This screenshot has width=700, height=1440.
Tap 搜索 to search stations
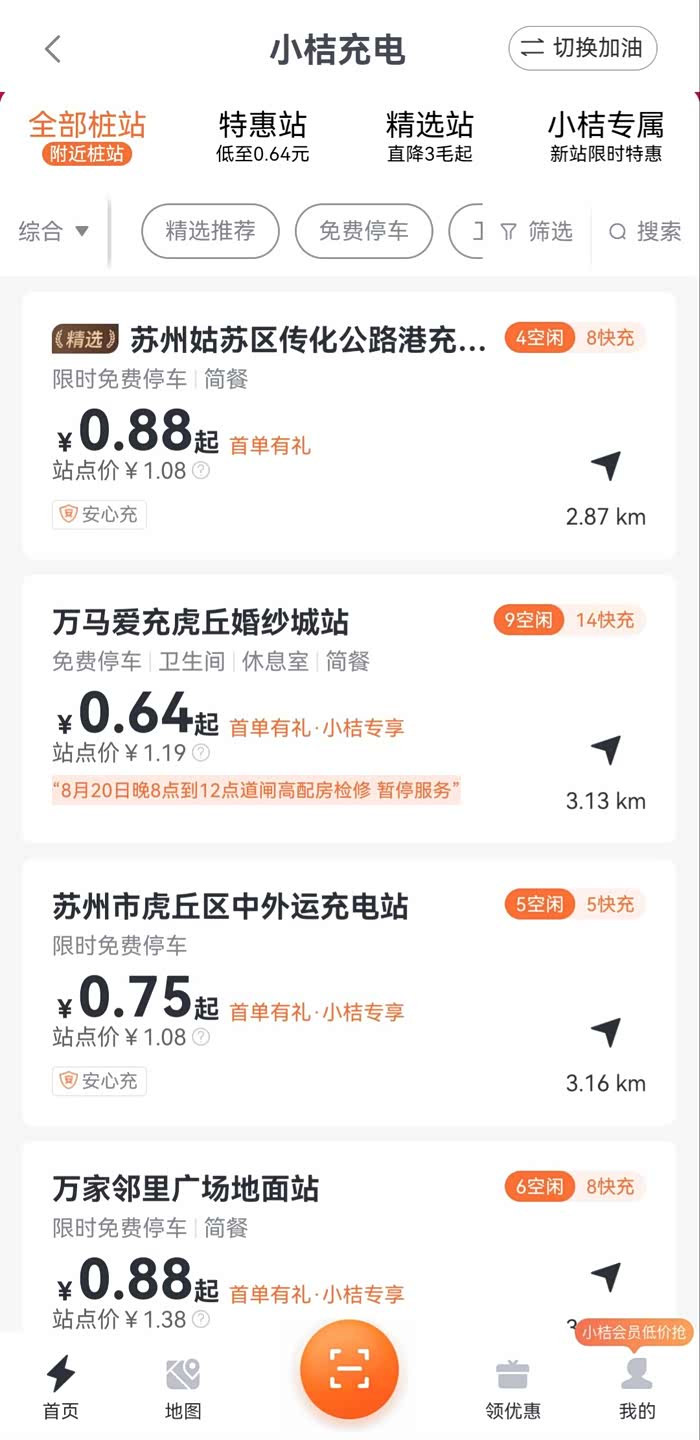pos(645,232)
